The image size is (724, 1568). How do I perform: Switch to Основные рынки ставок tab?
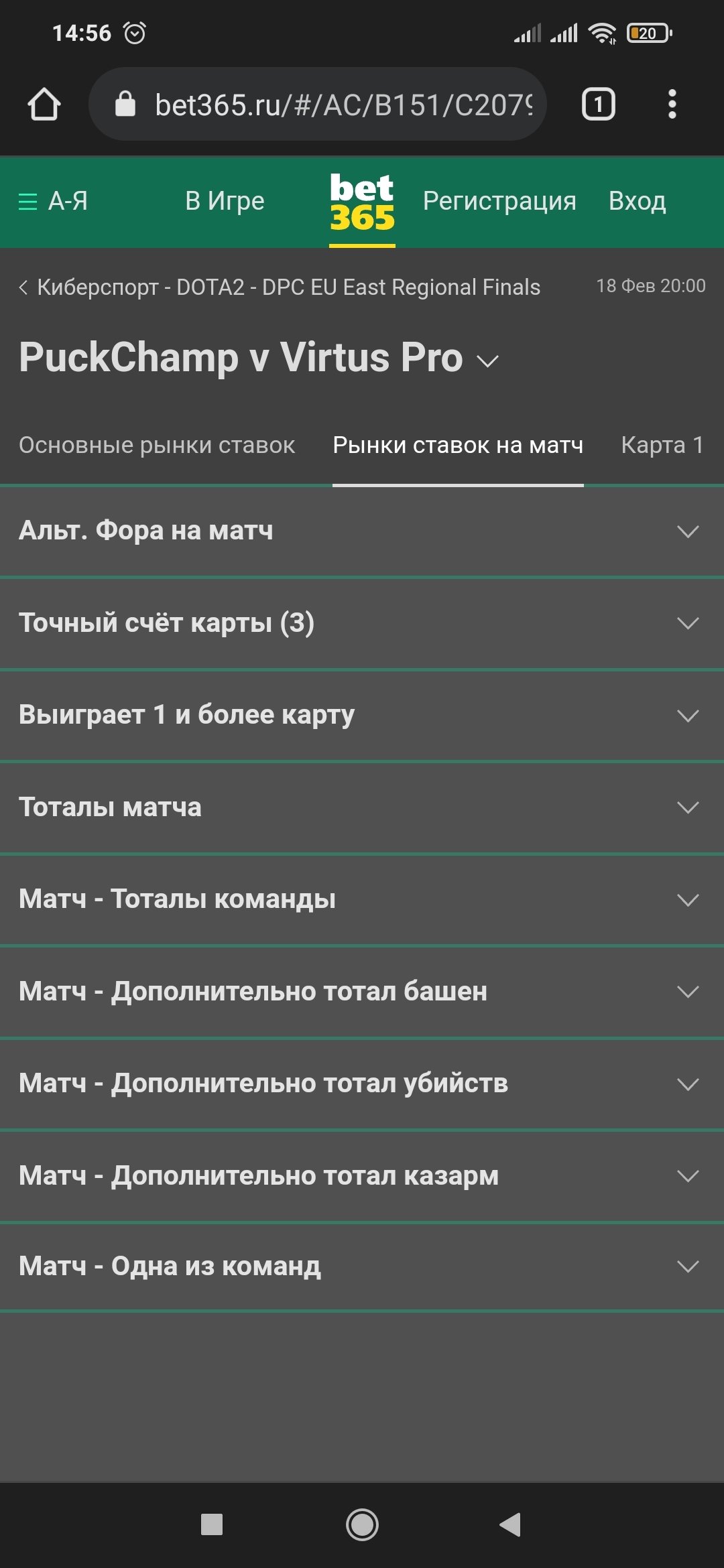[x=157, y=445]
